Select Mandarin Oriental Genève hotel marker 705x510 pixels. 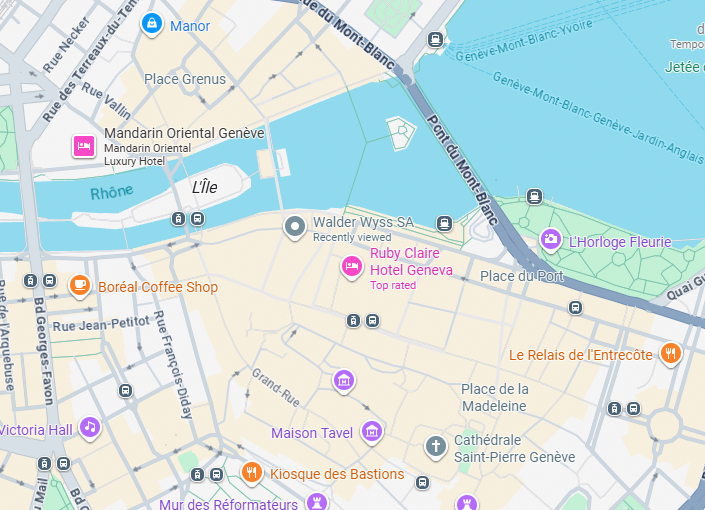click(x=83, y=147)
